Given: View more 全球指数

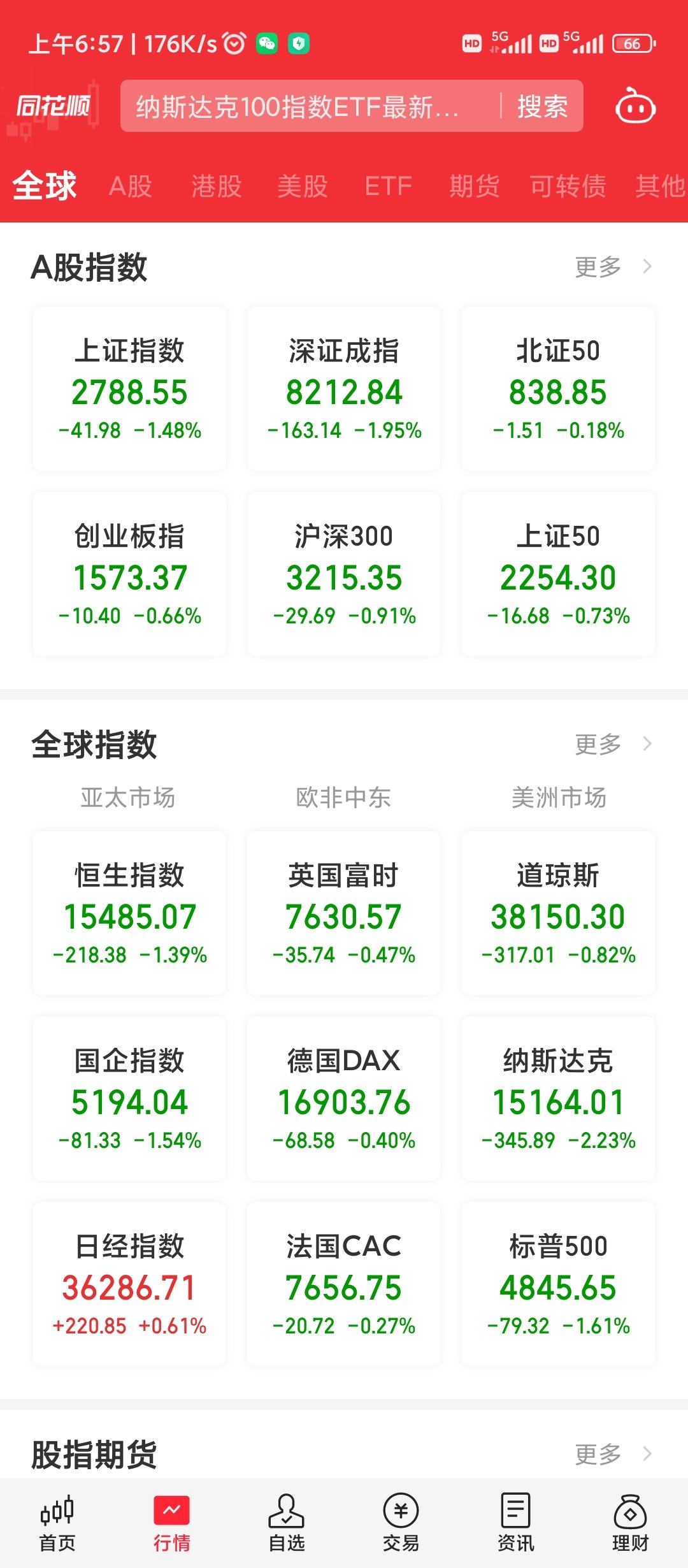Looking at the screenshot, I should coord(612,744).
